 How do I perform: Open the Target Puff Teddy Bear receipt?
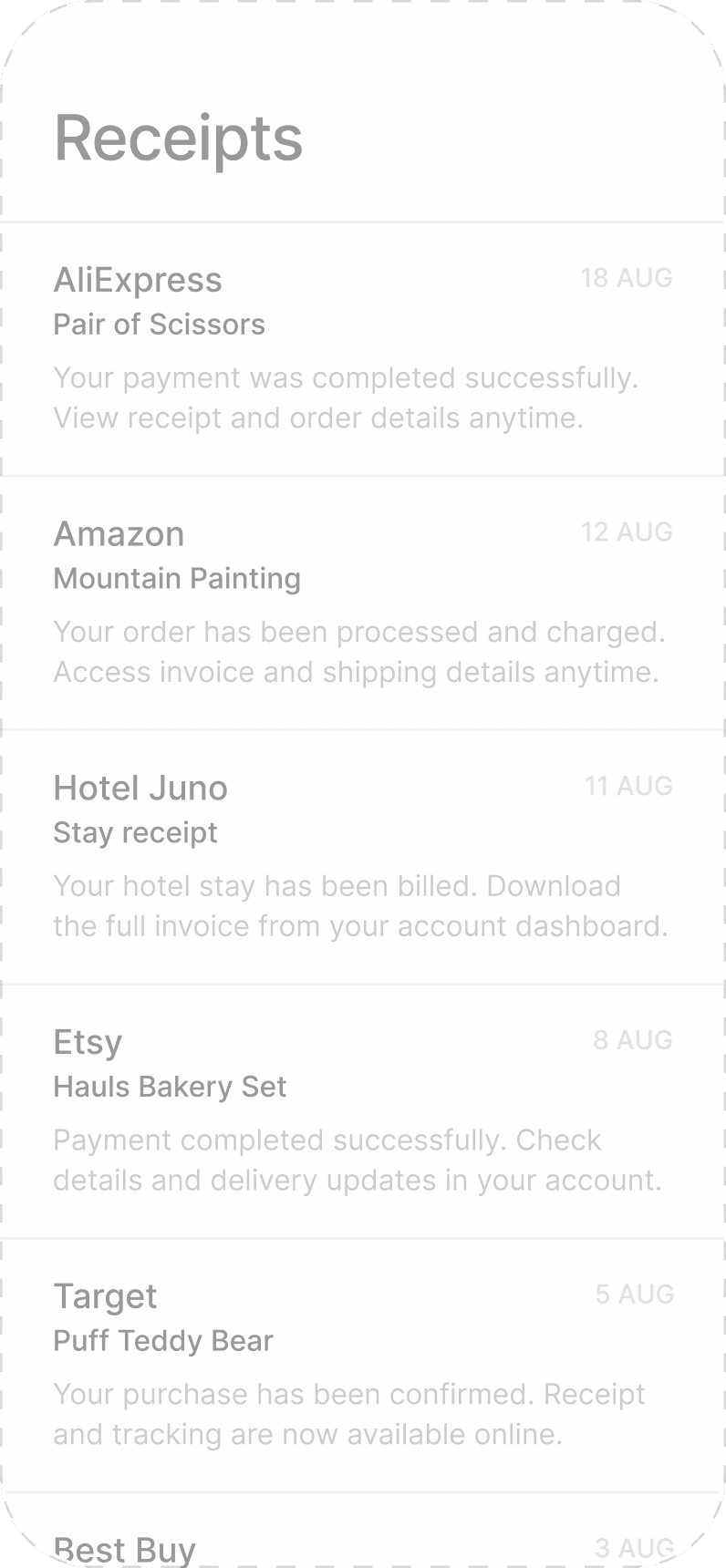[x=362, y=1365]
